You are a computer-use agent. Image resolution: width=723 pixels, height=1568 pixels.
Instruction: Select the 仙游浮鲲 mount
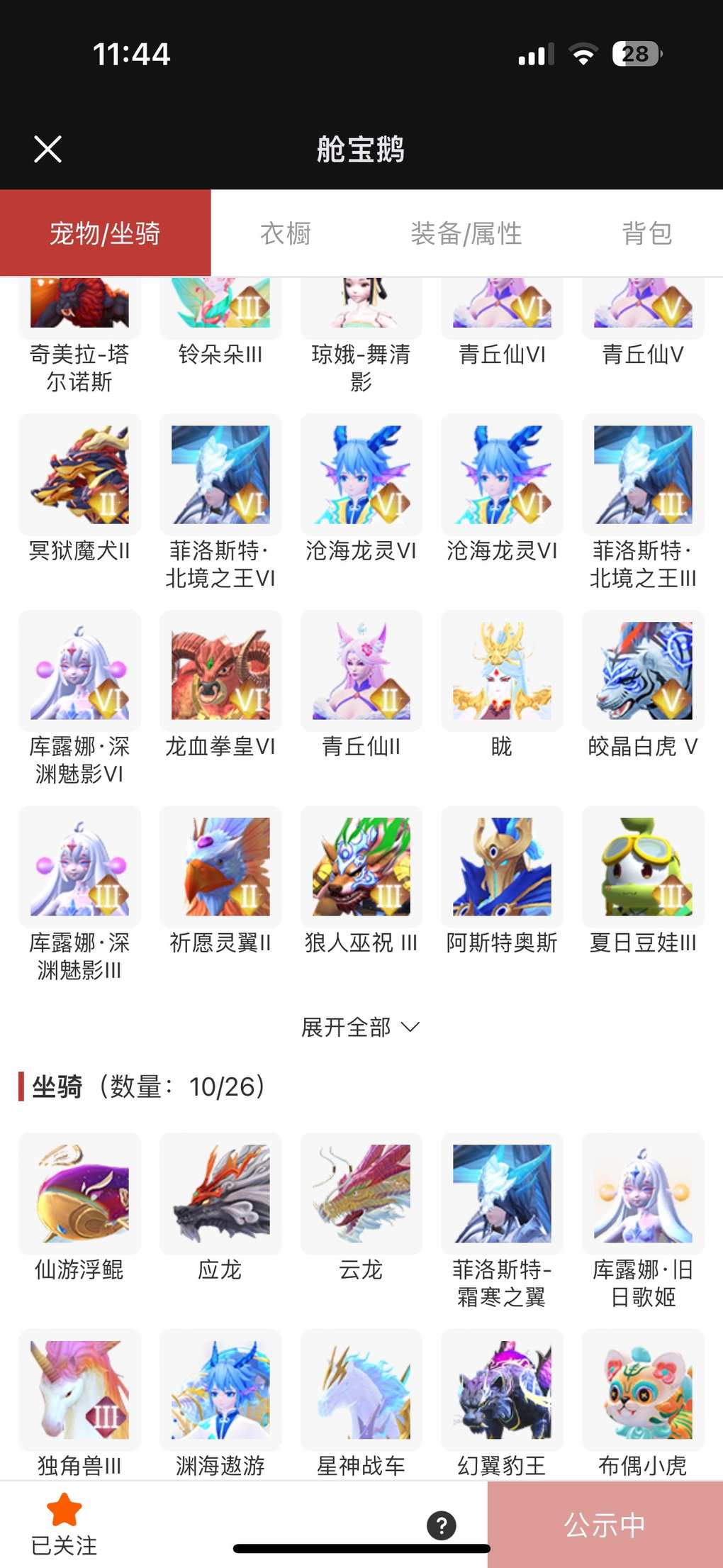[x=79, y=1194]
